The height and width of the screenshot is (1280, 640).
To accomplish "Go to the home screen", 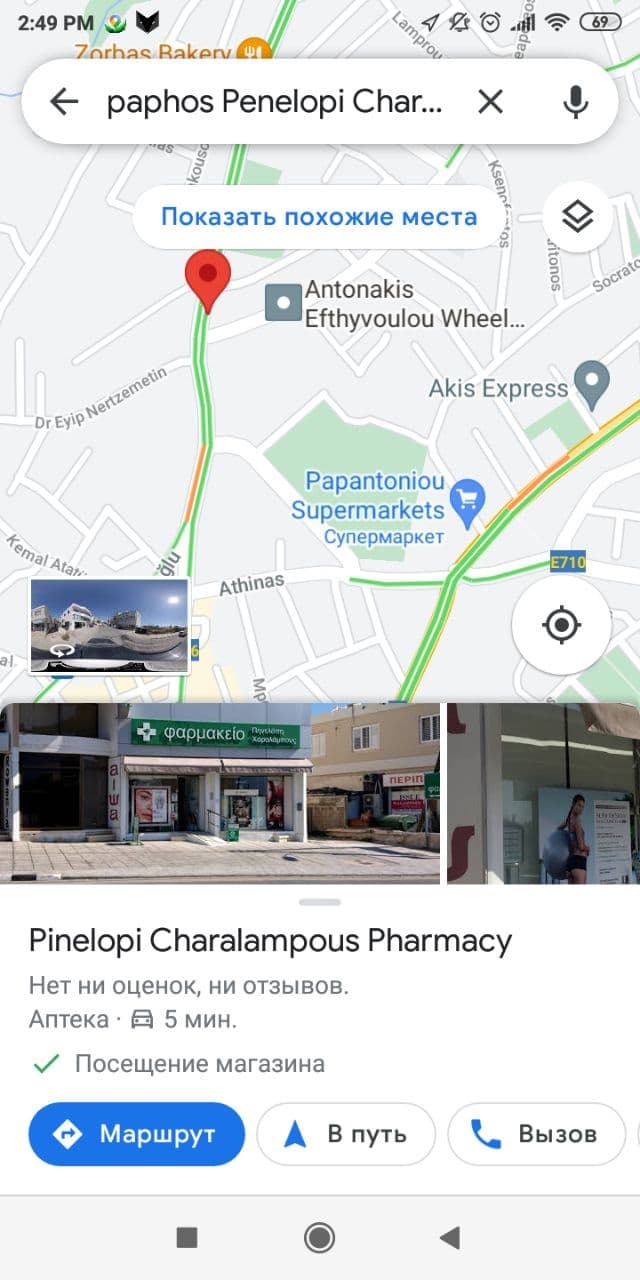I will pyautogui.click(x=319, y=1238).
